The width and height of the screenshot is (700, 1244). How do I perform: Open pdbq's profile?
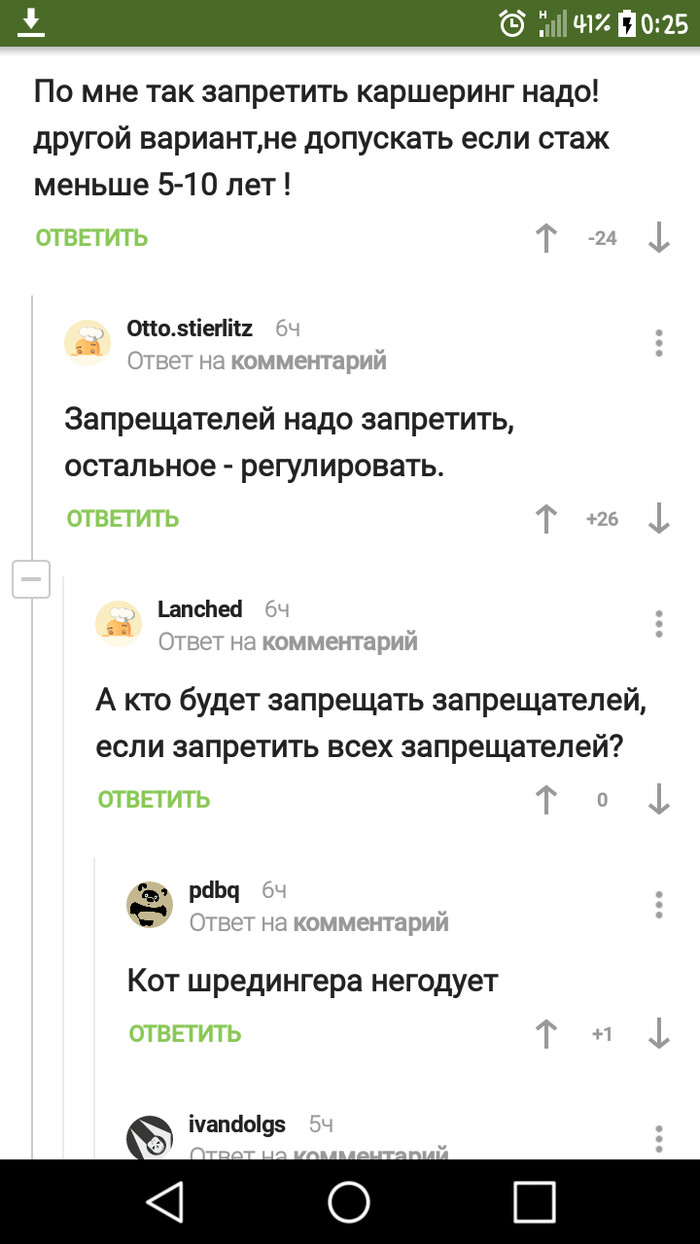[x=214, y=890]
